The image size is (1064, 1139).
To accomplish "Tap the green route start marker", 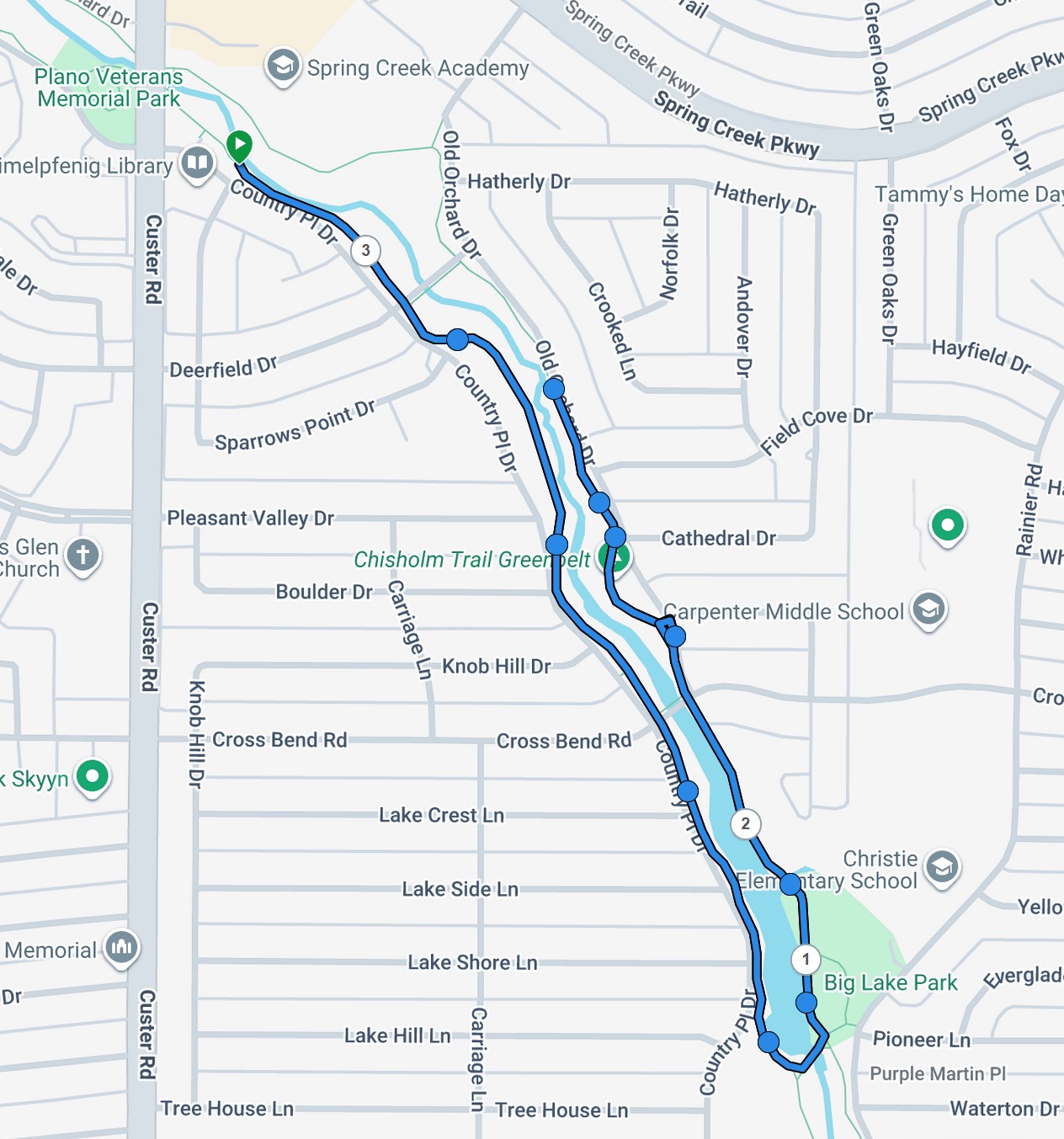I will (239, 146).
